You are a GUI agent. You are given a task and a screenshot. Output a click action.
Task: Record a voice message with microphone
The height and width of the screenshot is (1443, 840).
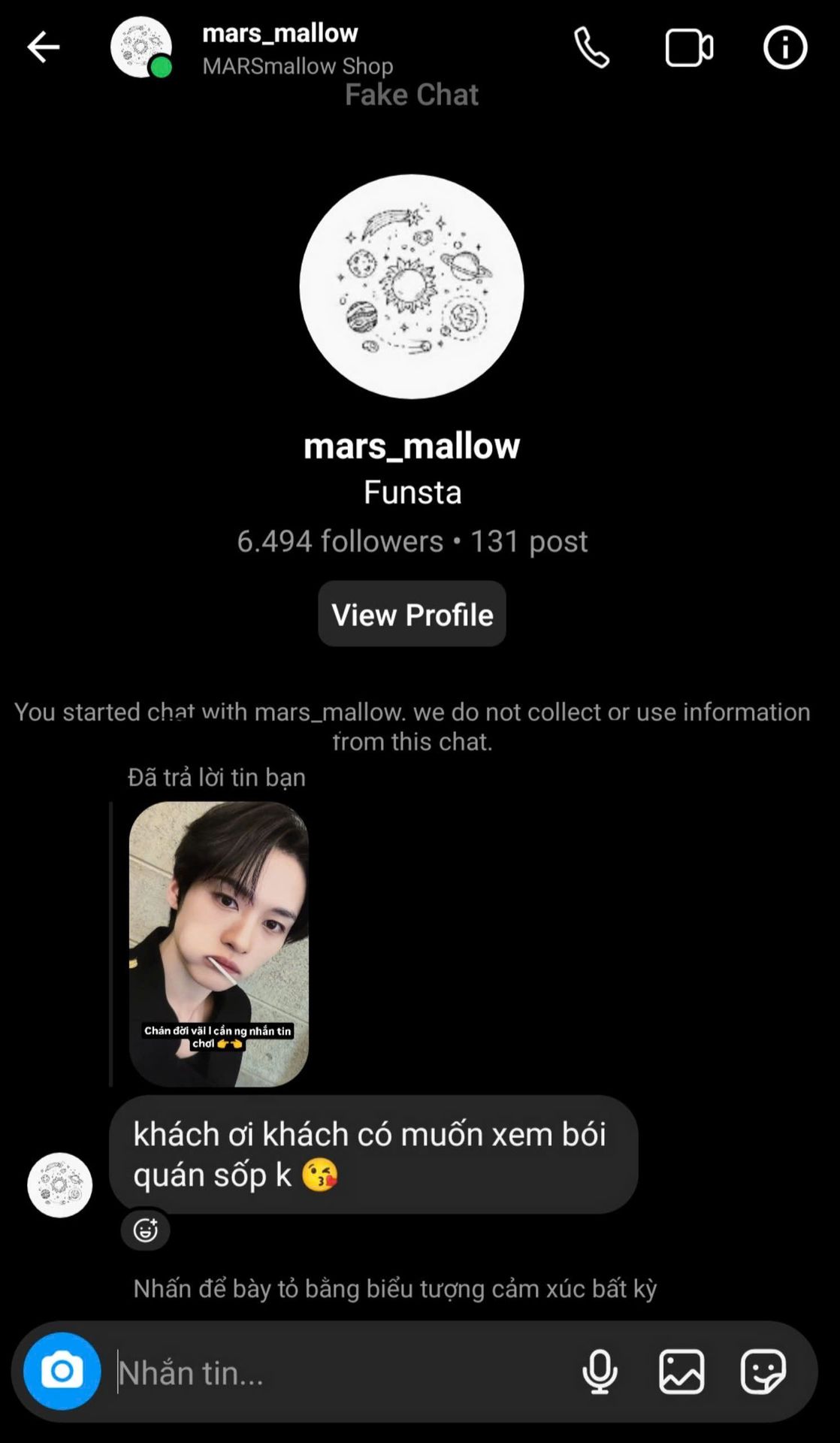pyautogui.click(x=600, y=1372)
